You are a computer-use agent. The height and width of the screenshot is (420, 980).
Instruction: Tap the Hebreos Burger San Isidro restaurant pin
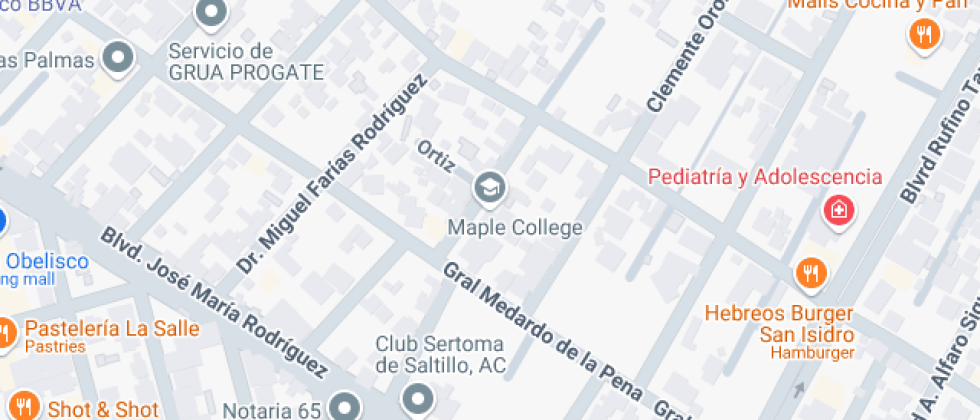point(809,272)
